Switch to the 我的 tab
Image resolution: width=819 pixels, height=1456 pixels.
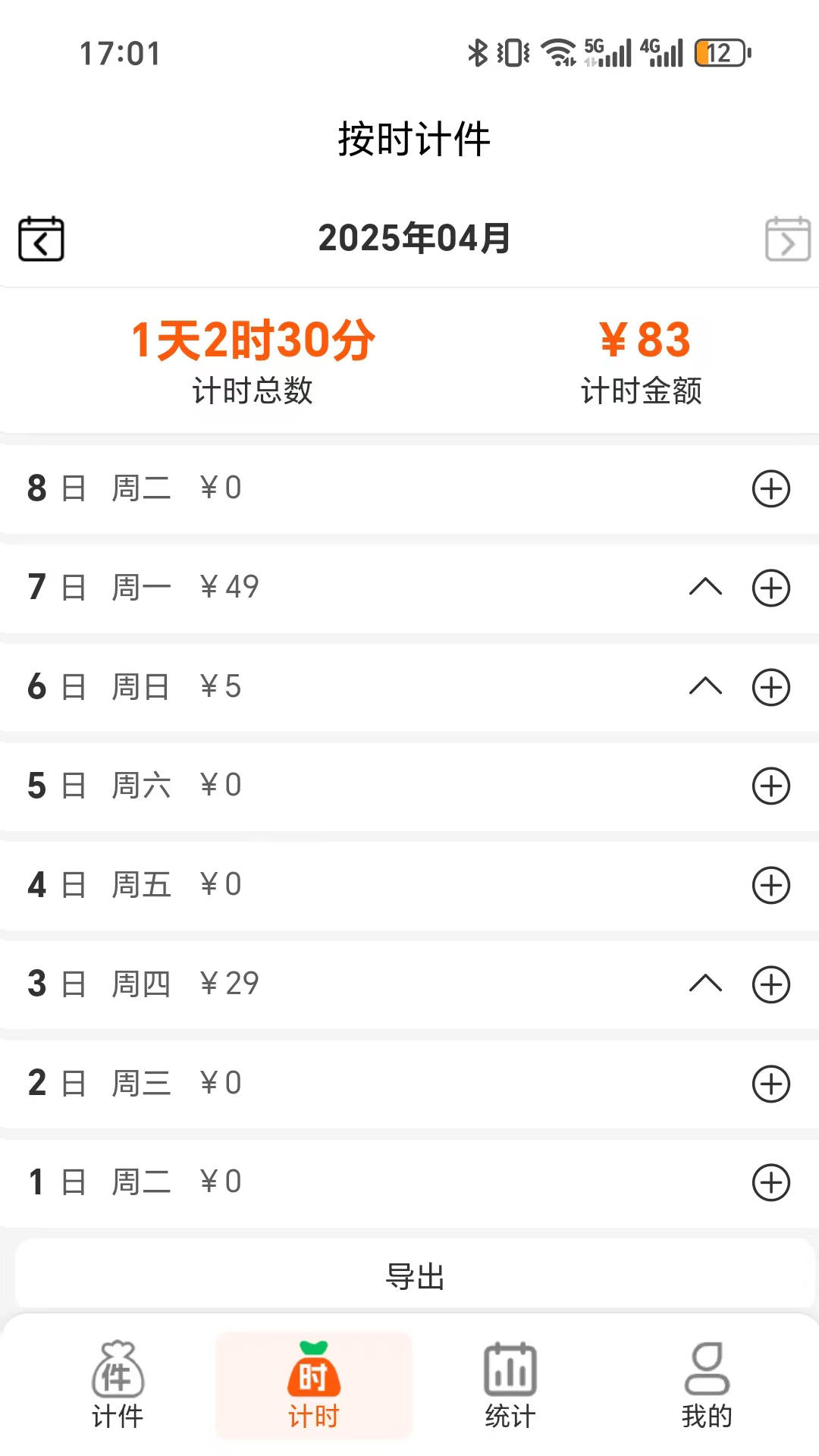(x=707, y=1385)
